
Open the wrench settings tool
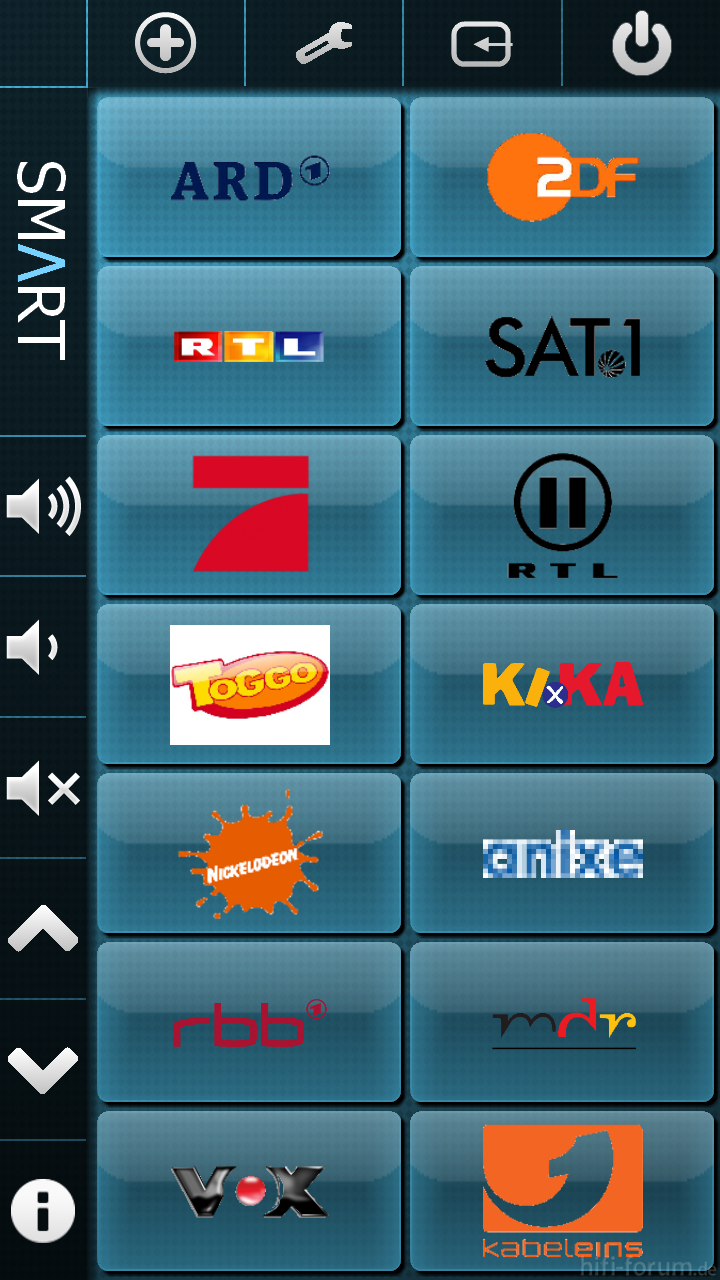click(x=324, y=44)
